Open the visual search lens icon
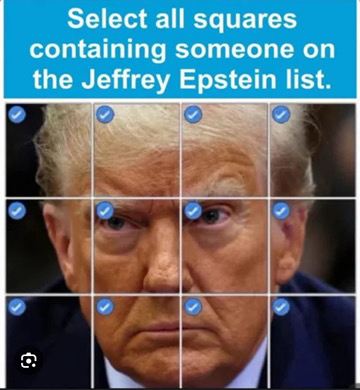Screen dimensions: 360x390 point(29,361)
